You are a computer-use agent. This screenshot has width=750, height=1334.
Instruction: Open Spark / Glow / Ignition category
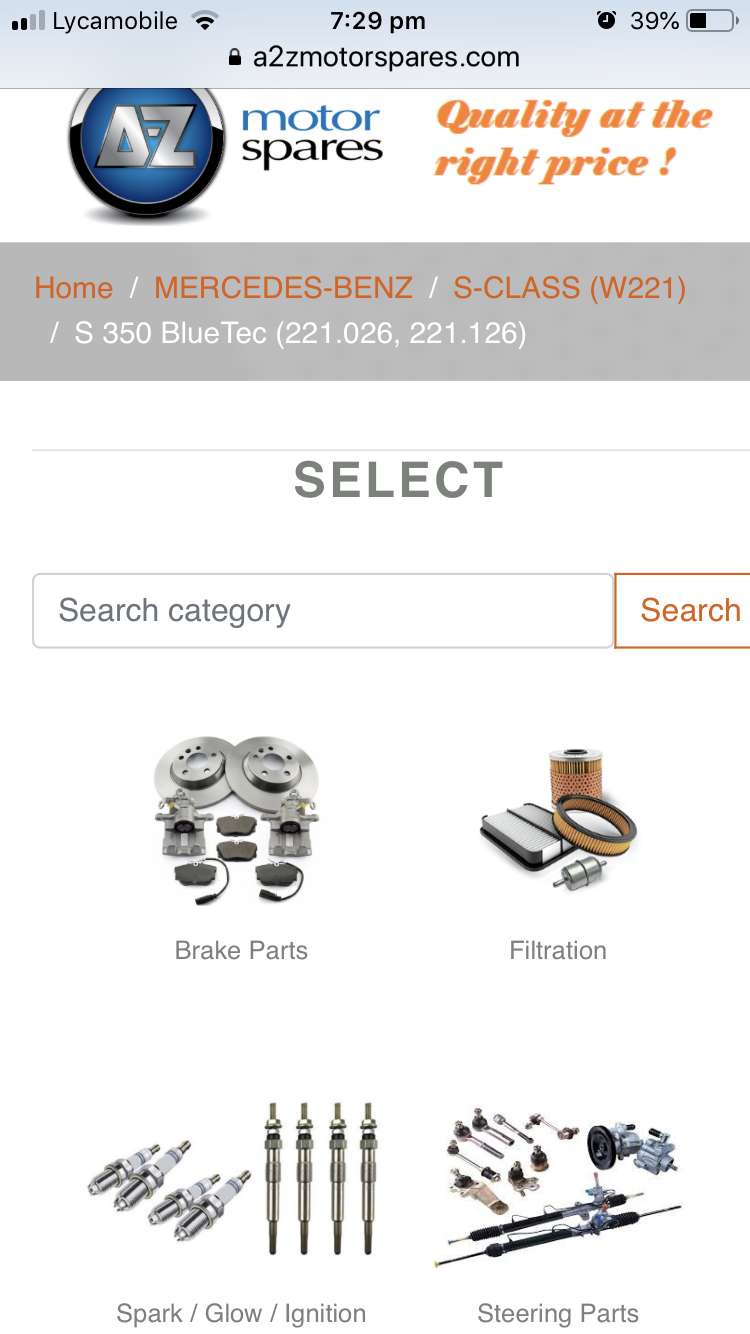coord(241,1212)
